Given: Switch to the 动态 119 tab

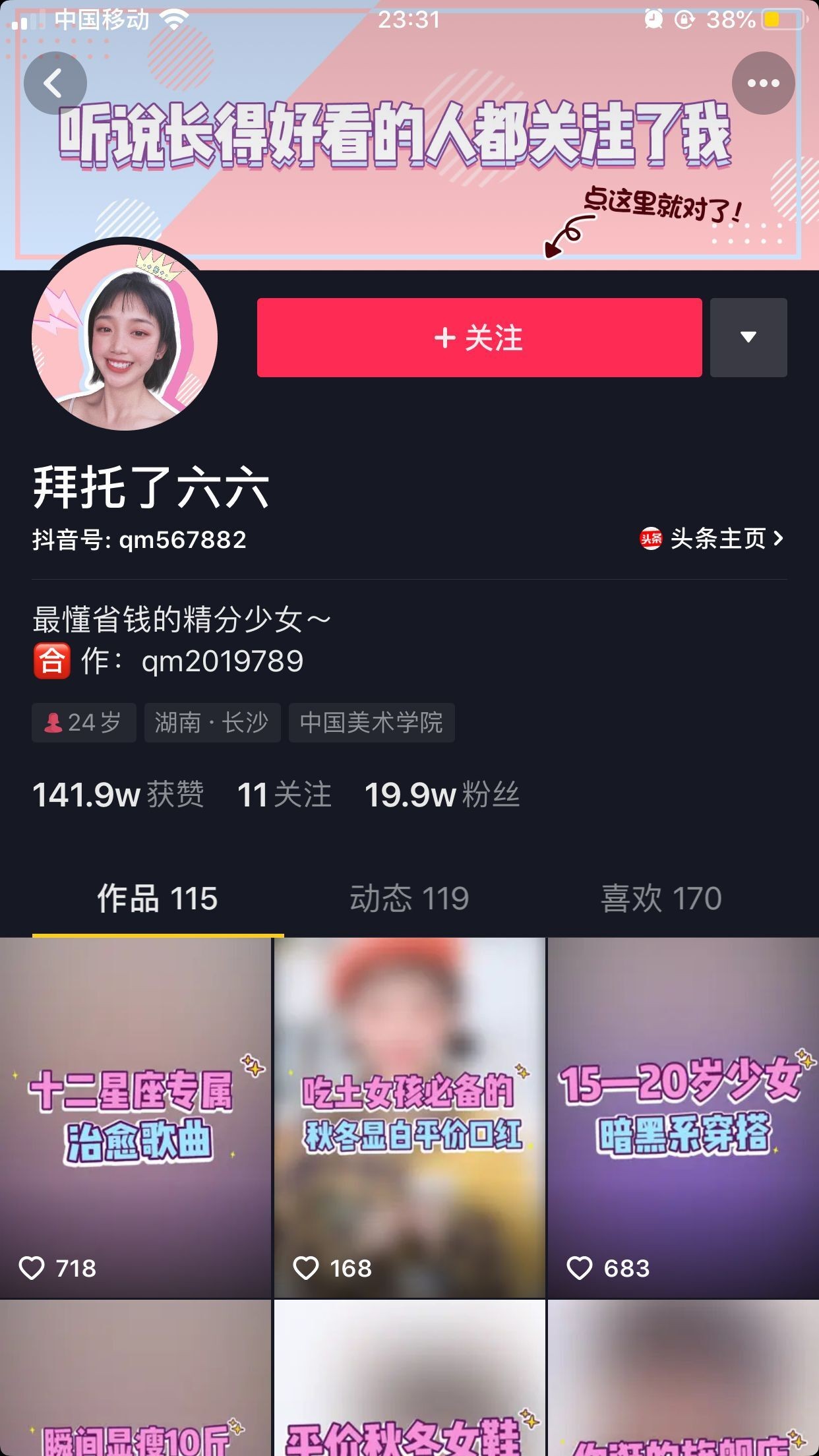Looking at the screenshot, I should (x=409, y=898).
